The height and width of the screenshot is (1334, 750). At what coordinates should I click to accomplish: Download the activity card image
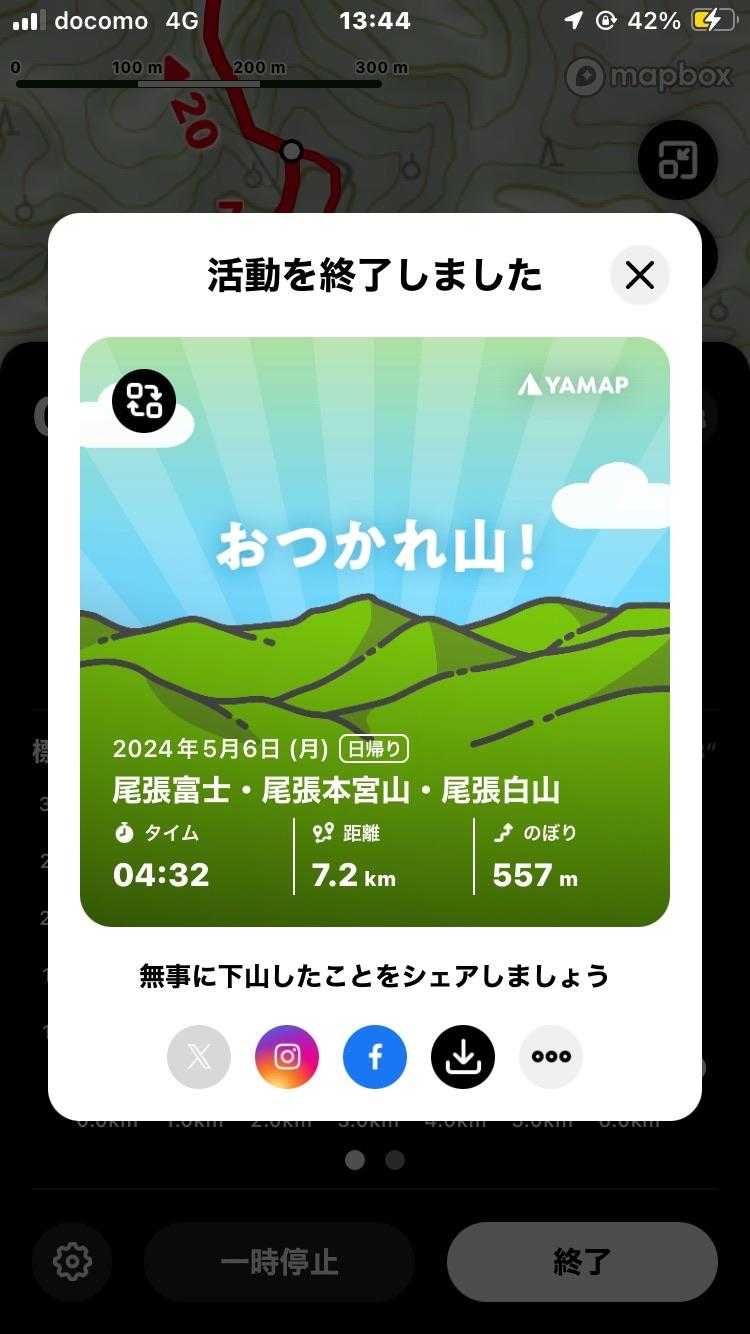tap(463, 1057)
